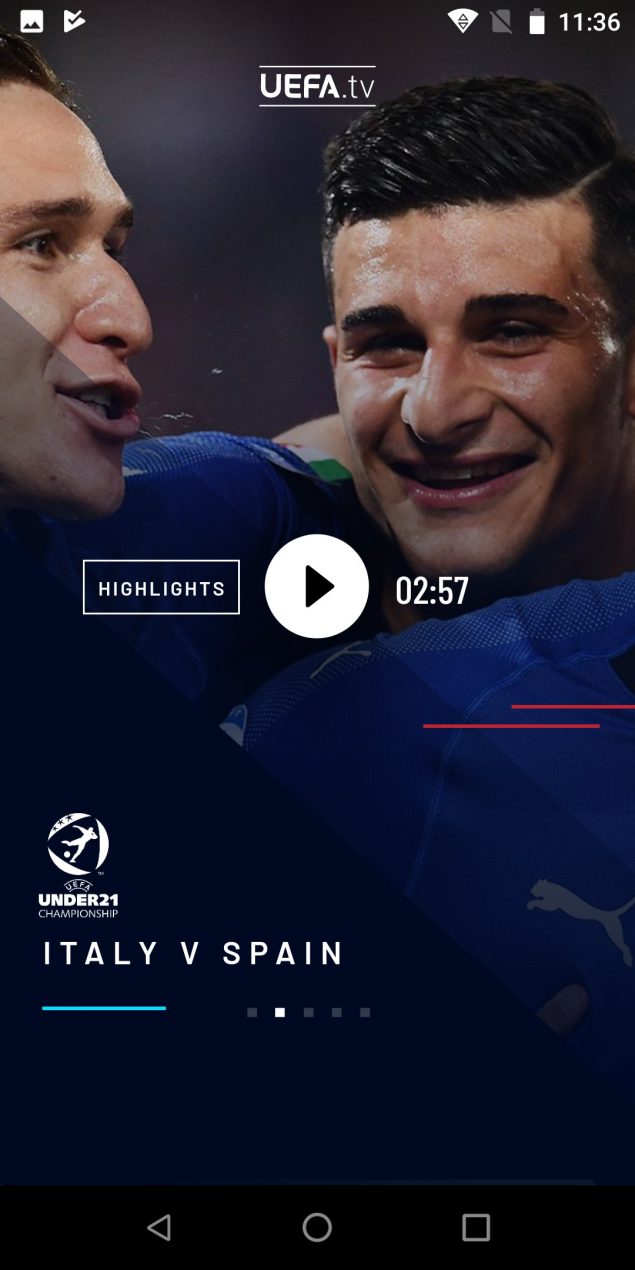Go back using the system back button

[x=159, y=1227]
